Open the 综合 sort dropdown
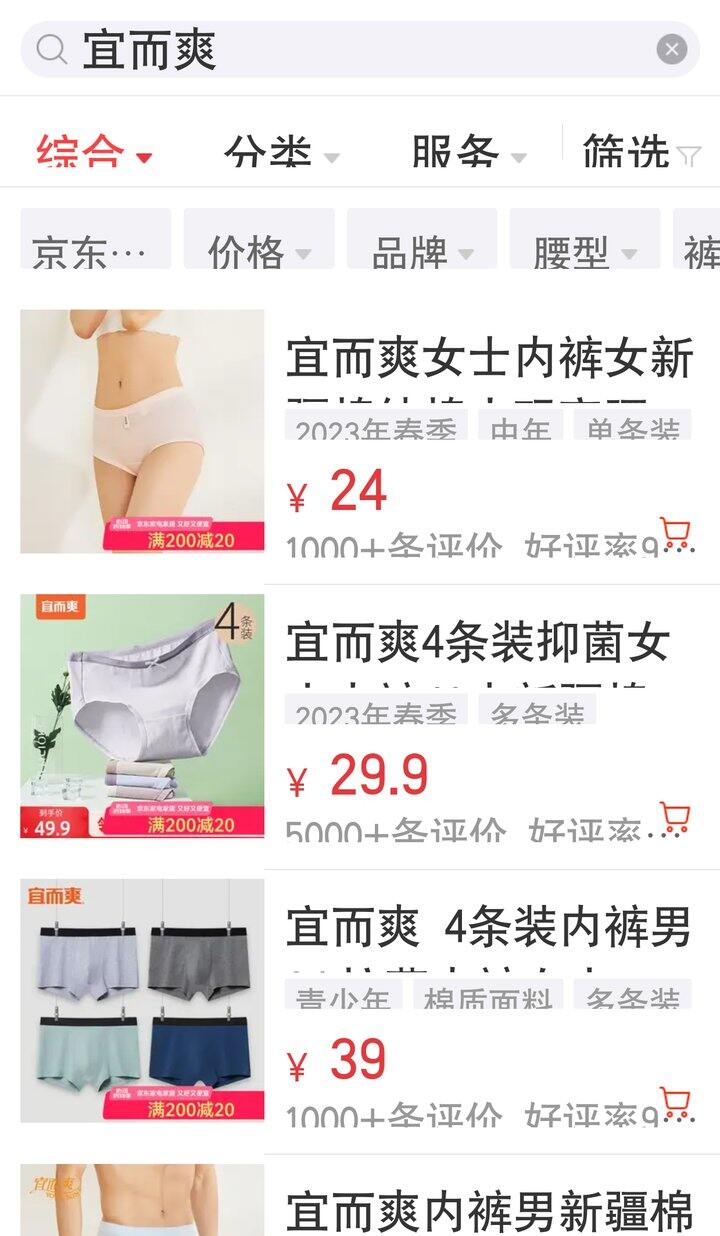The image size is (720, 1236). point(95,153)
